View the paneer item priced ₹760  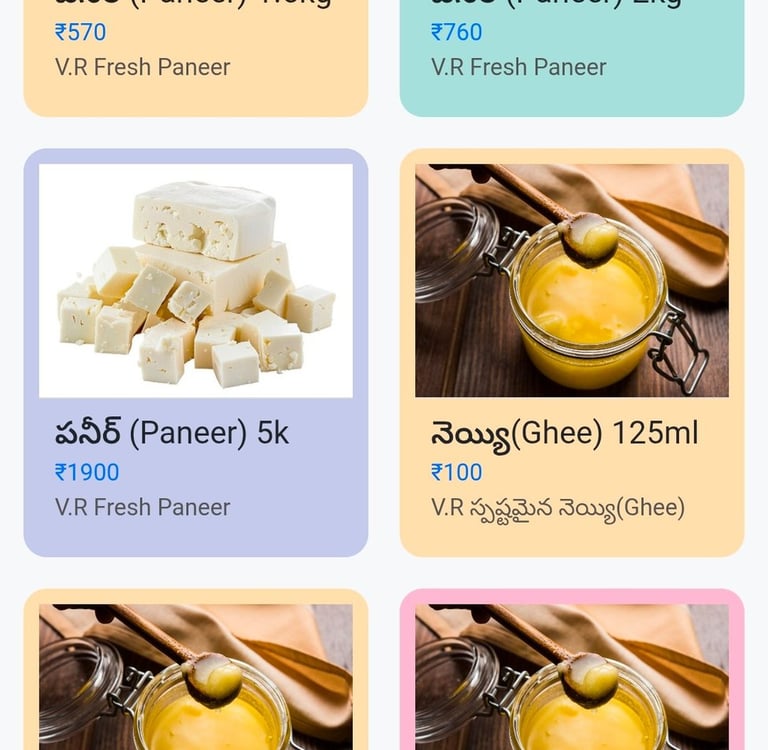[572, 50]
